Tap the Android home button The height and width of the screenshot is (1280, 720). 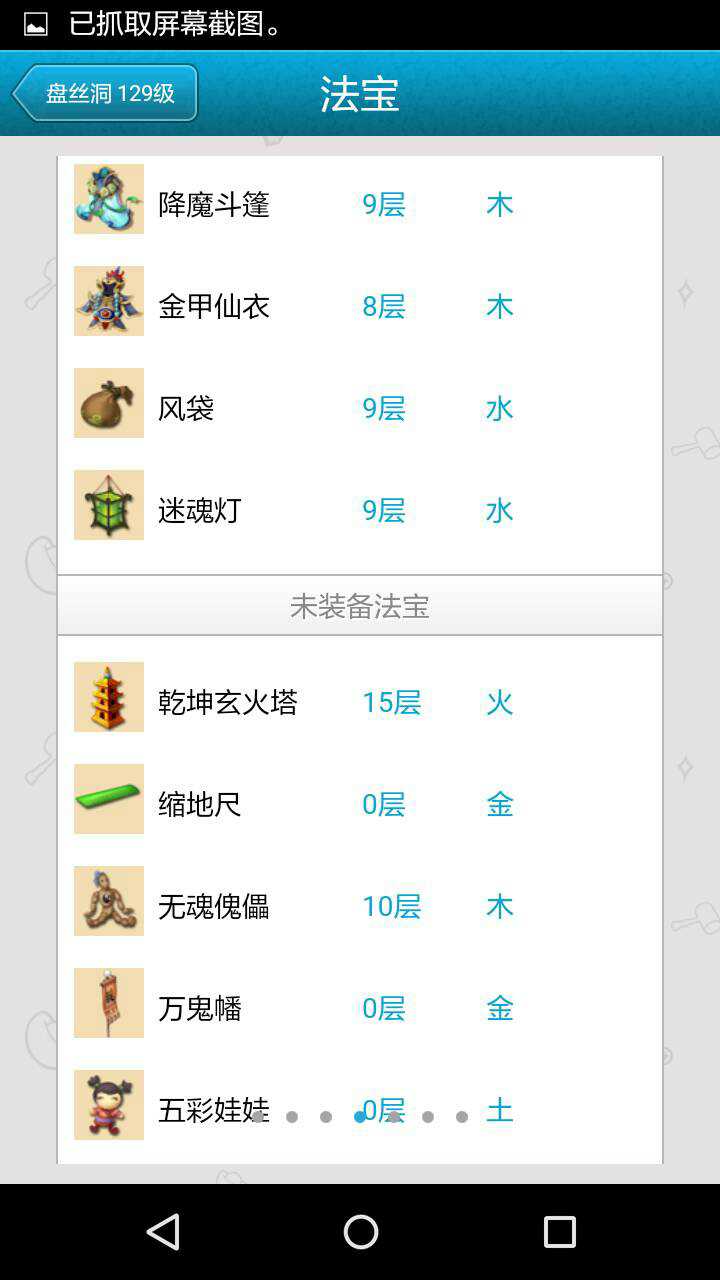click(360, 1232)
